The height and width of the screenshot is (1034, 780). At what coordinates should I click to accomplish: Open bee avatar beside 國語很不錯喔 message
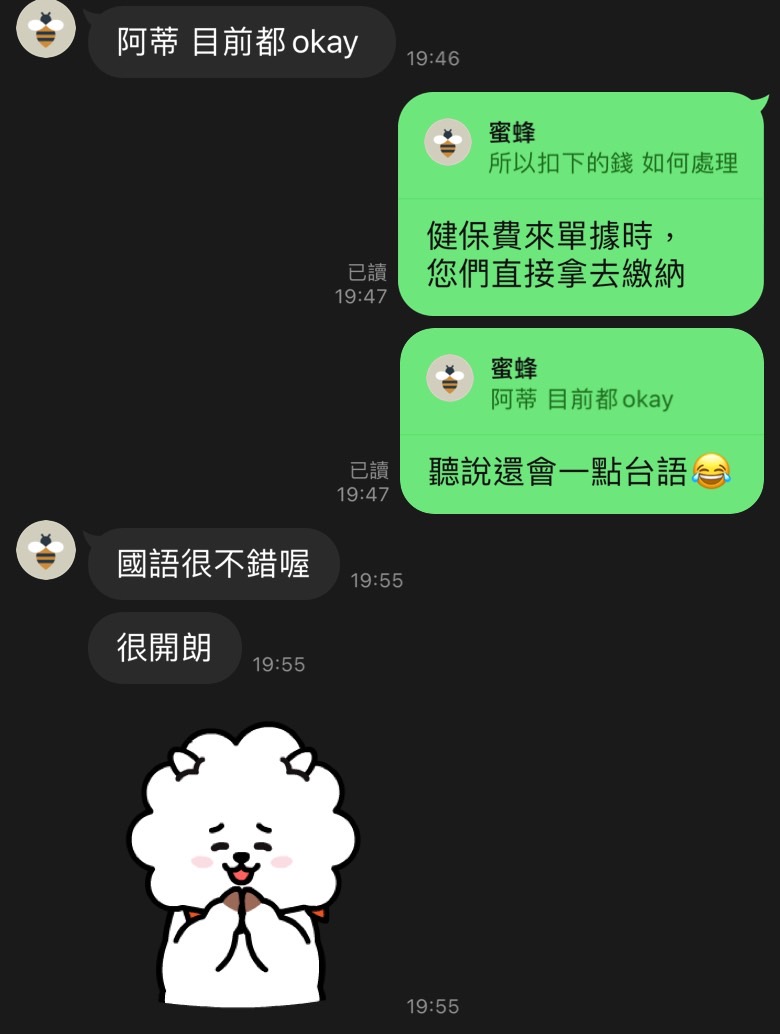(x=46, y=550)
